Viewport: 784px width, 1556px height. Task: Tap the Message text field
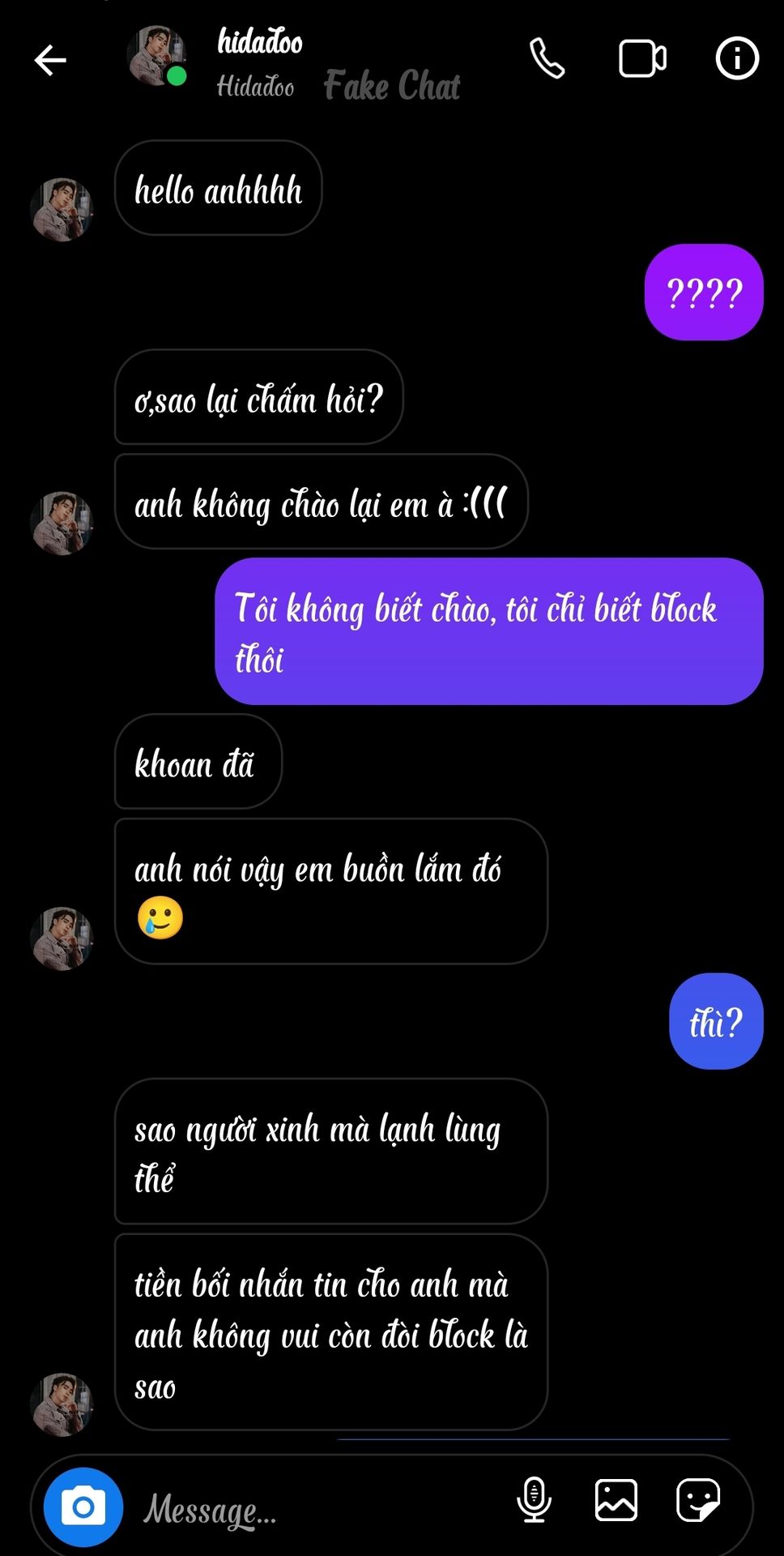click(316, 1509)
